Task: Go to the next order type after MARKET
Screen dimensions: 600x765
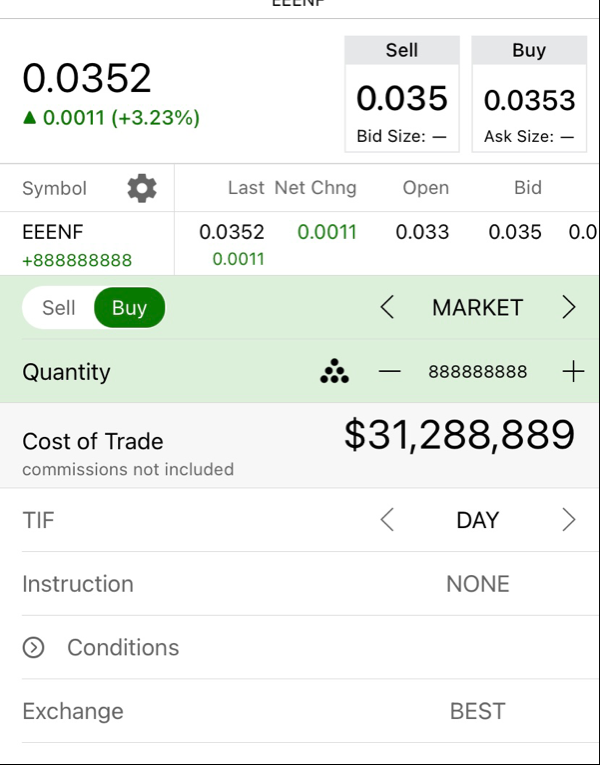Action: (x=569, y=308)
